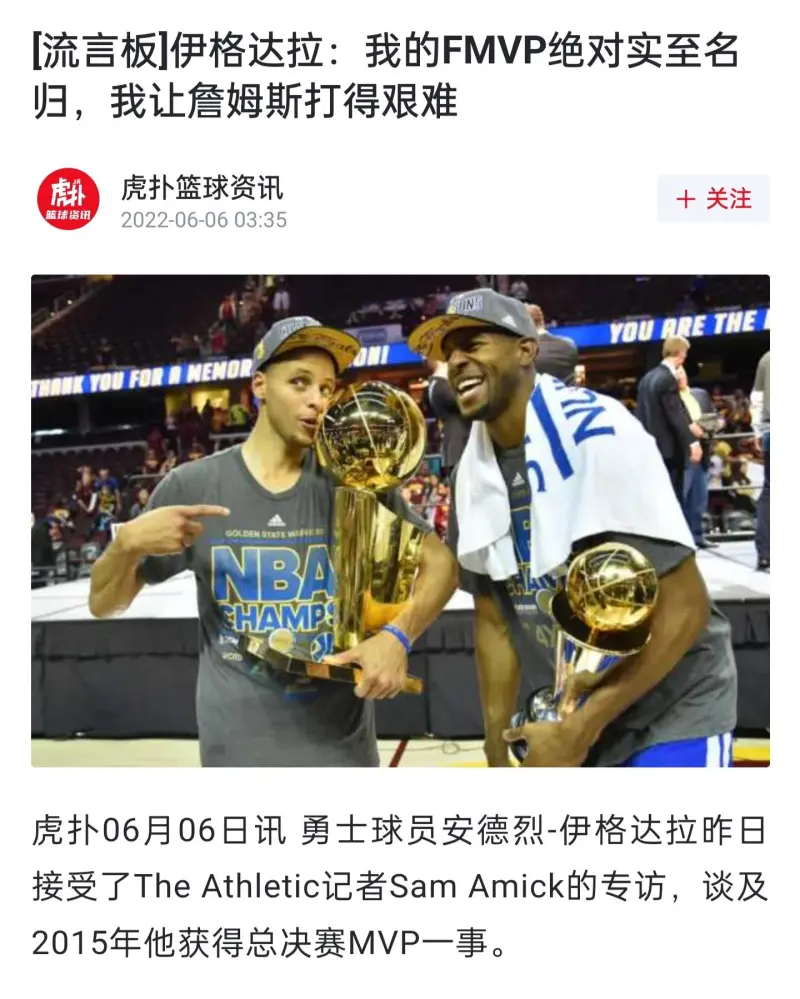Follow 虎扑篮球资讯 with the 关注 button
The height and width of the screenshot is (999, 800).
713,199
